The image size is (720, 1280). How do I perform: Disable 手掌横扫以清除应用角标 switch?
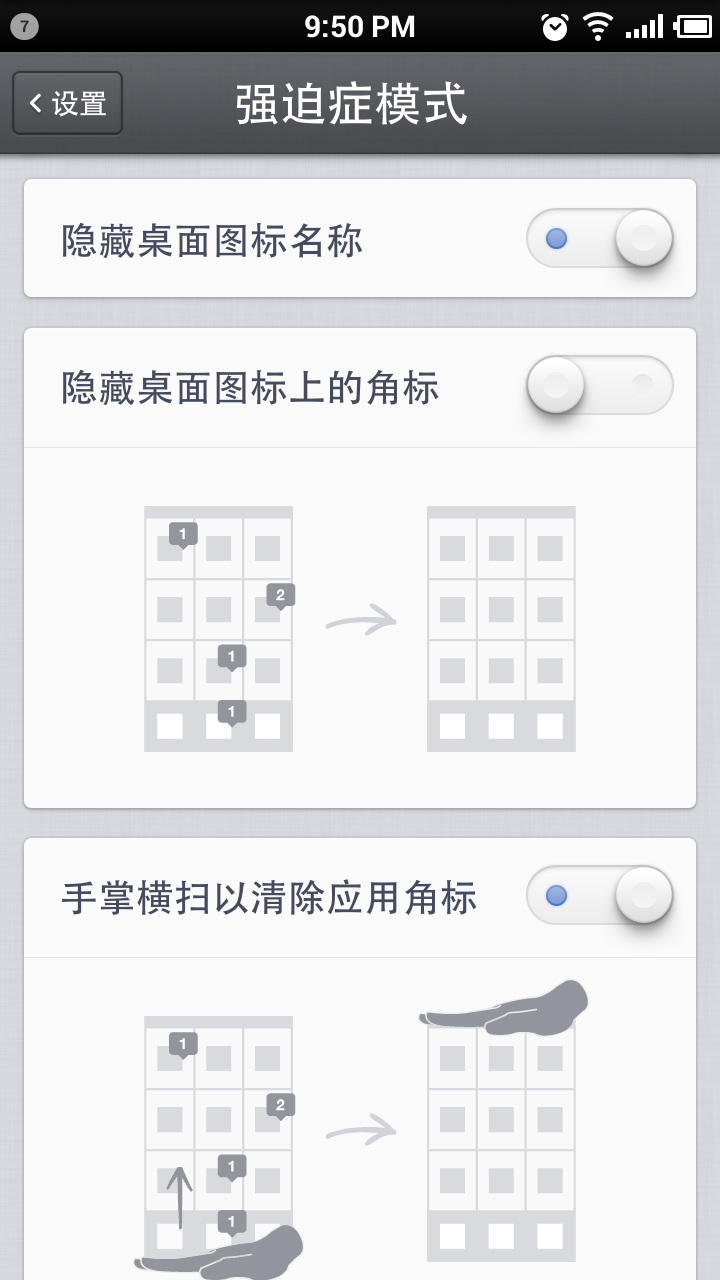[x=600, y=895]
